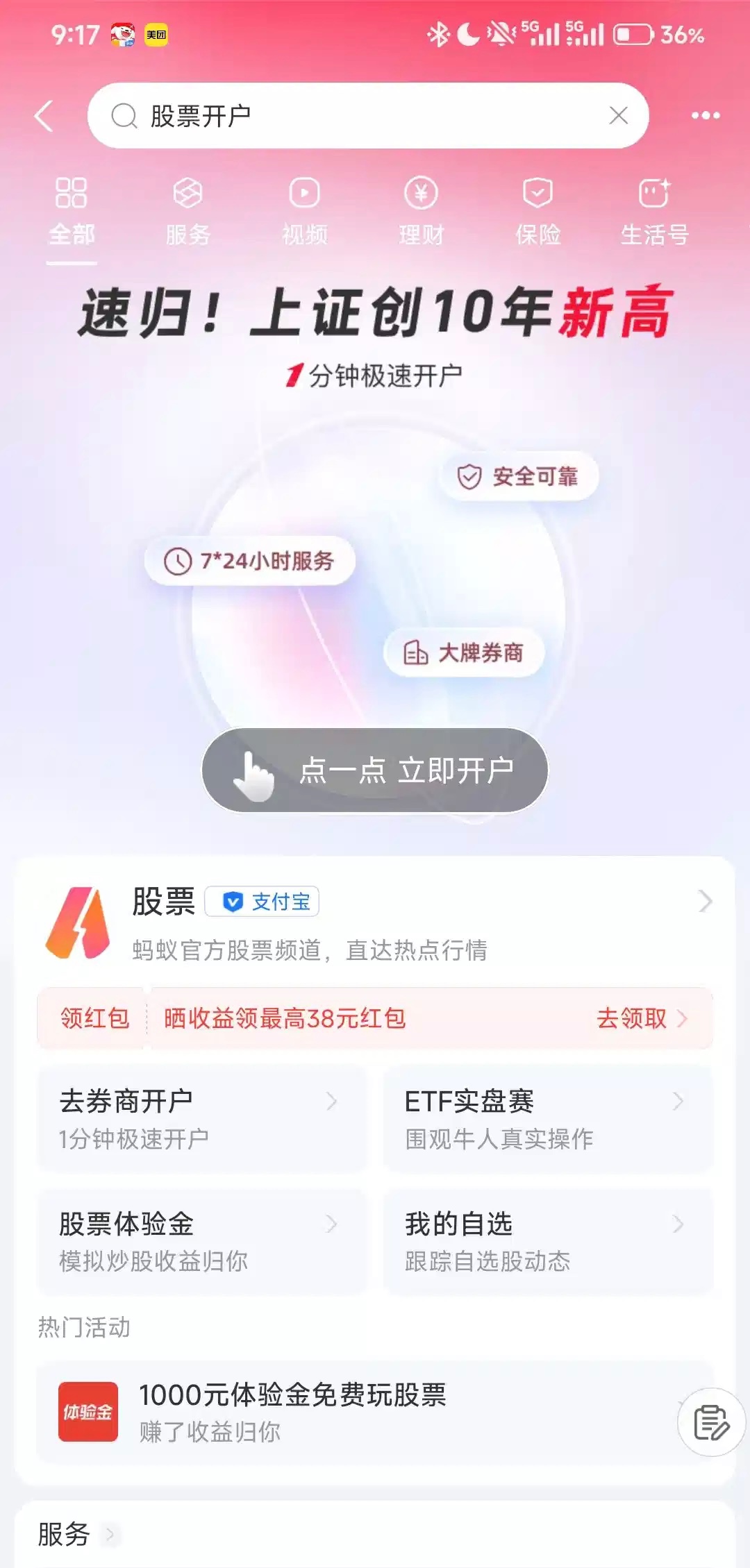Clear the search text with X
The image size is (750, 1568).
click(x=618, y=115)
